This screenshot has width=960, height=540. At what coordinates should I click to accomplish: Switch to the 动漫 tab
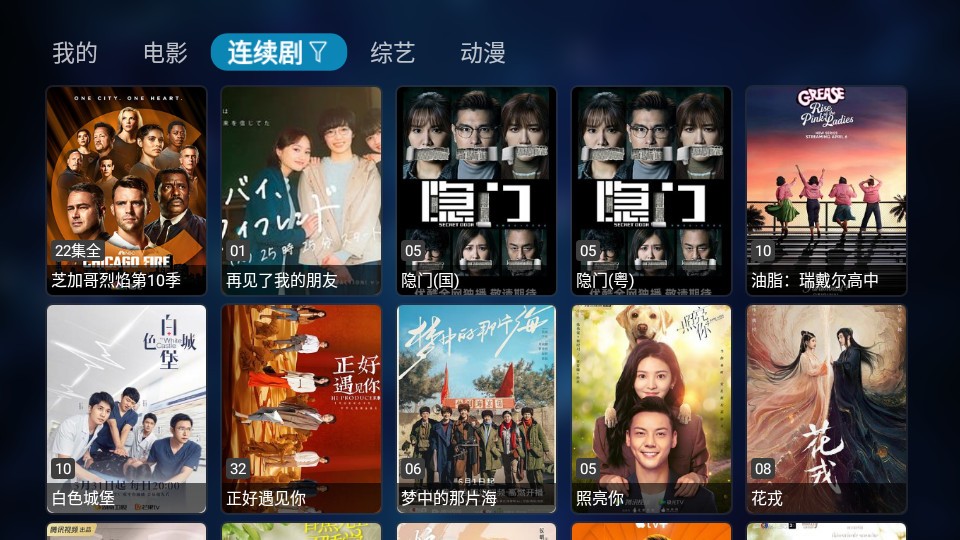pos(483,53)
